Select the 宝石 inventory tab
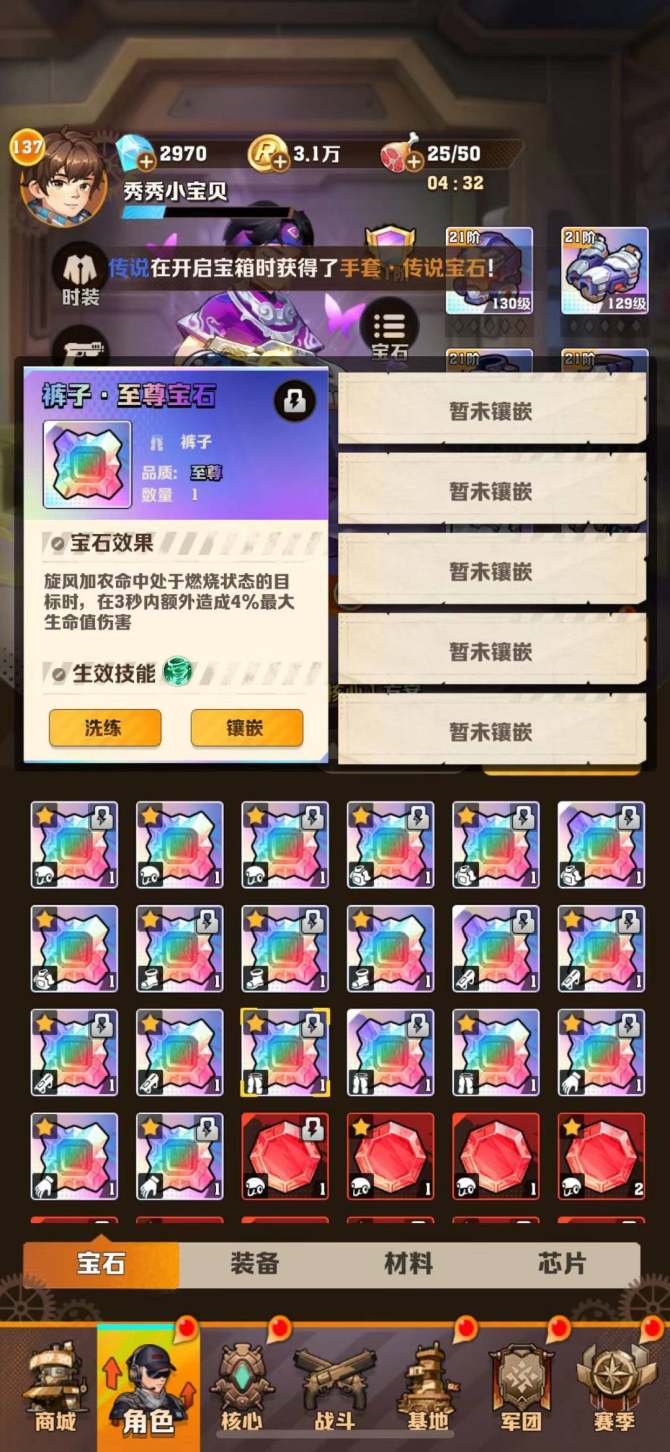The height and width of the screenshot is (1452, 670). coord(101,1263)
